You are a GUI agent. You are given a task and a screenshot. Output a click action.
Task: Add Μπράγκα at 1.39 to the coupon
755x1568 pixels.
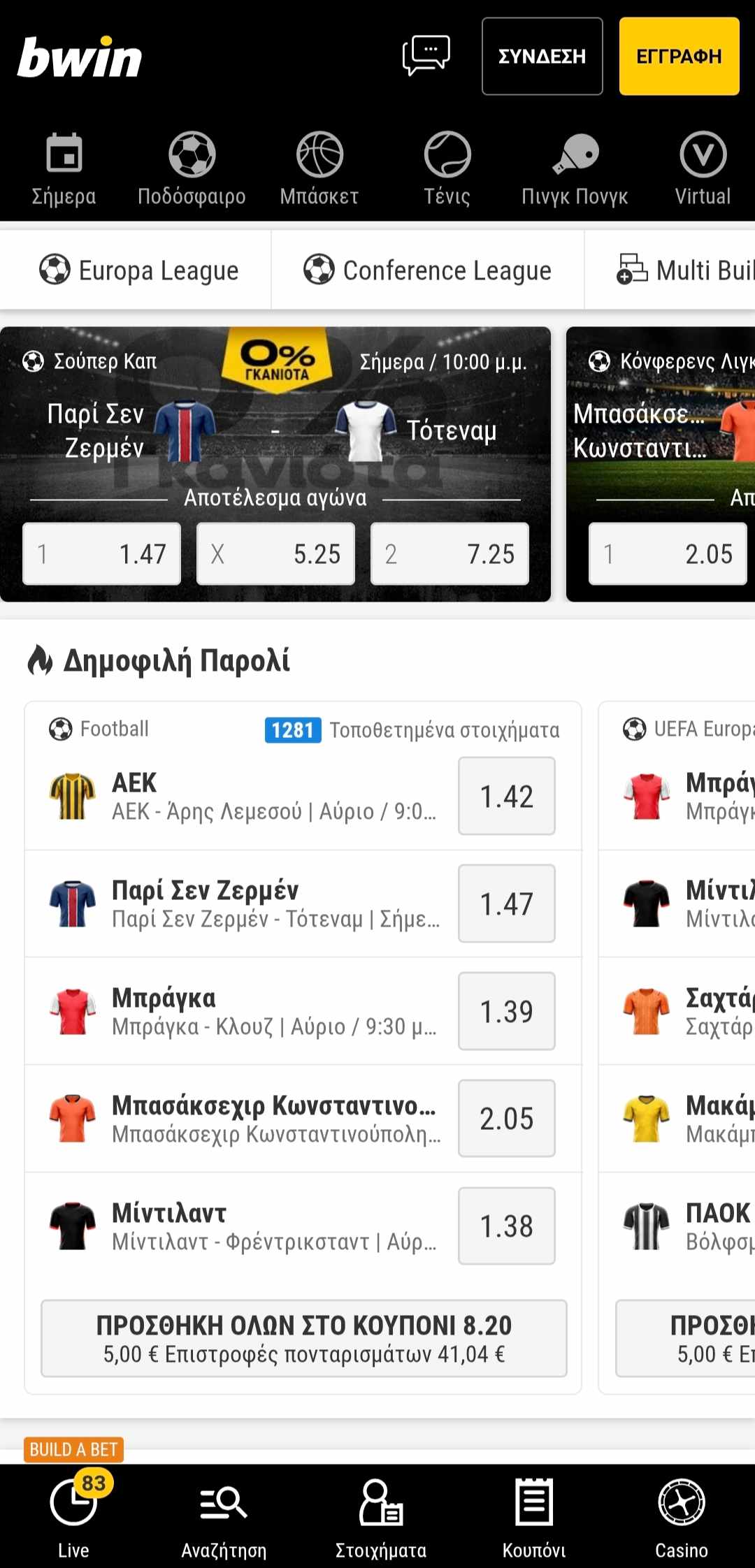point(507,1011)
